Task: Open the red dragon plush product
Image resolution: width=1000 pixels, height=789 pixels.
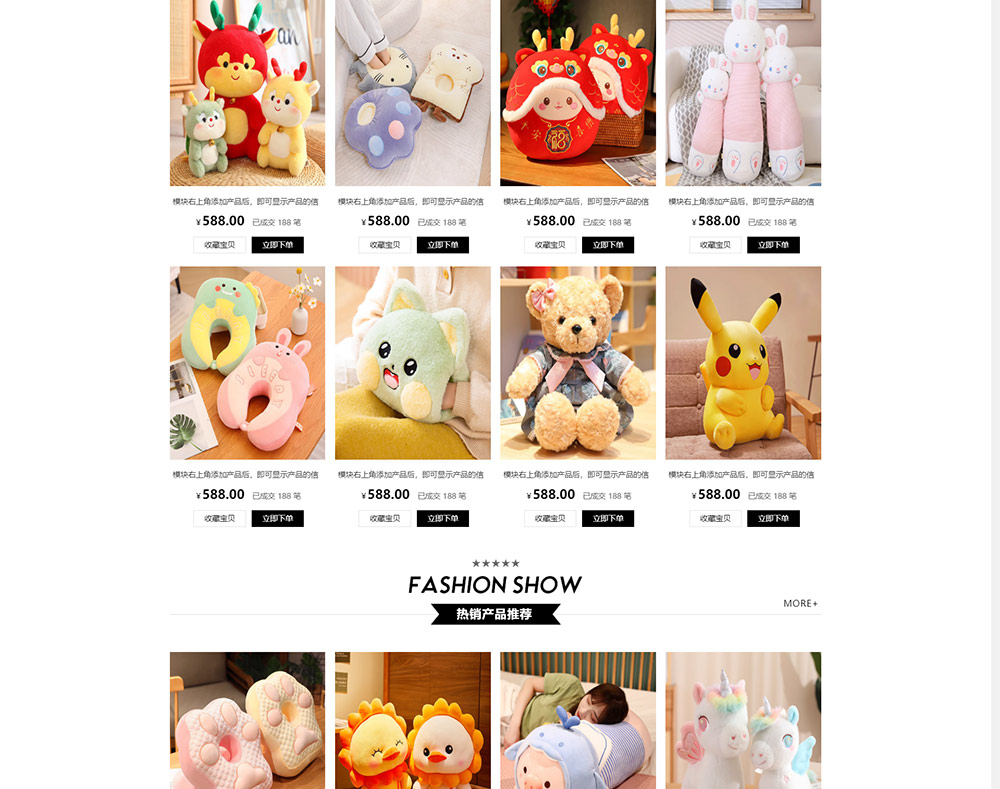Action: (x=247, y=92)
